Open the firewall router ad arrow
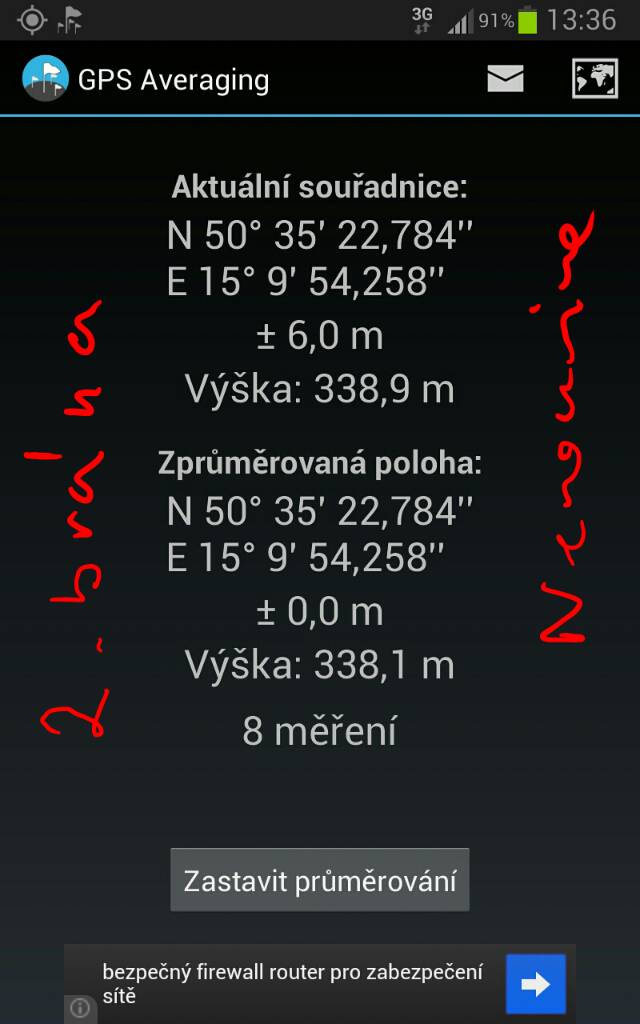This screenshot has width=640, height=1024. point(535,984)
